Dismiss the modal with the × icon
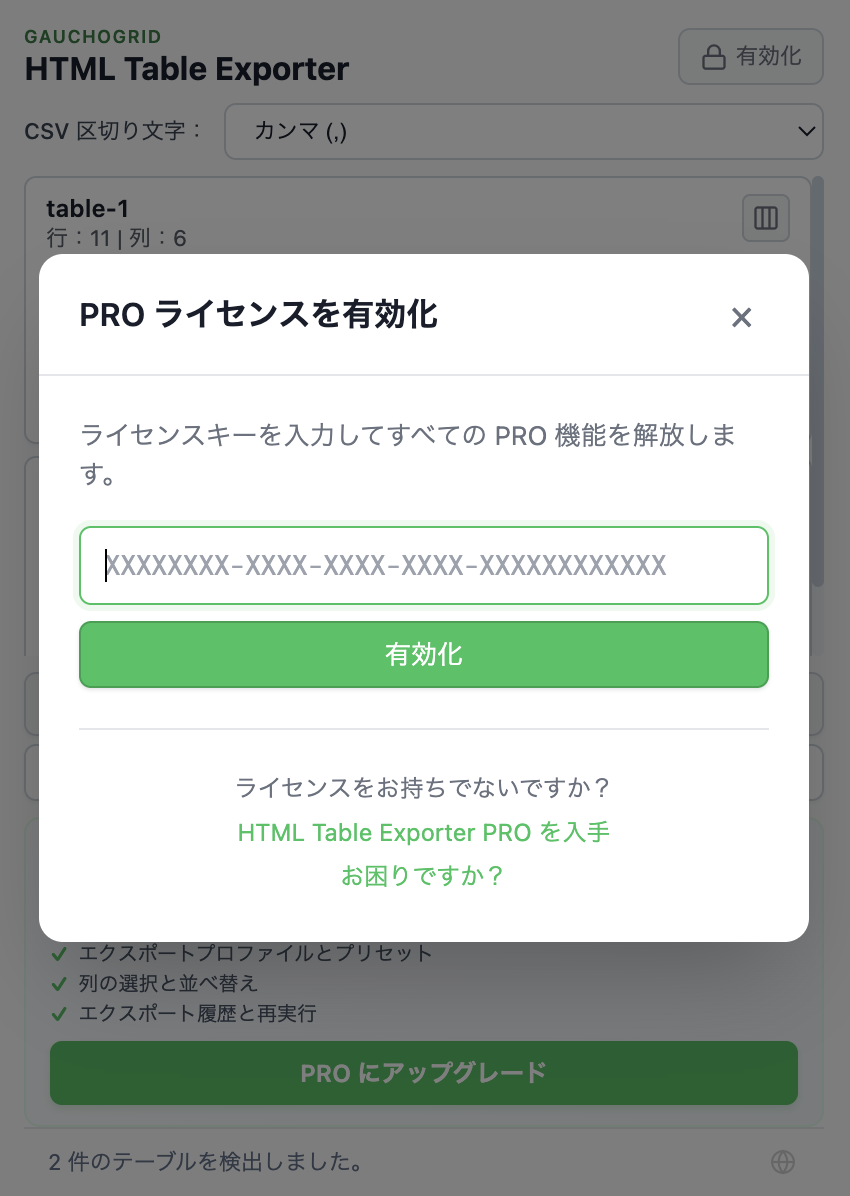This screenshot has height=1196, width=850. point(741,318)
